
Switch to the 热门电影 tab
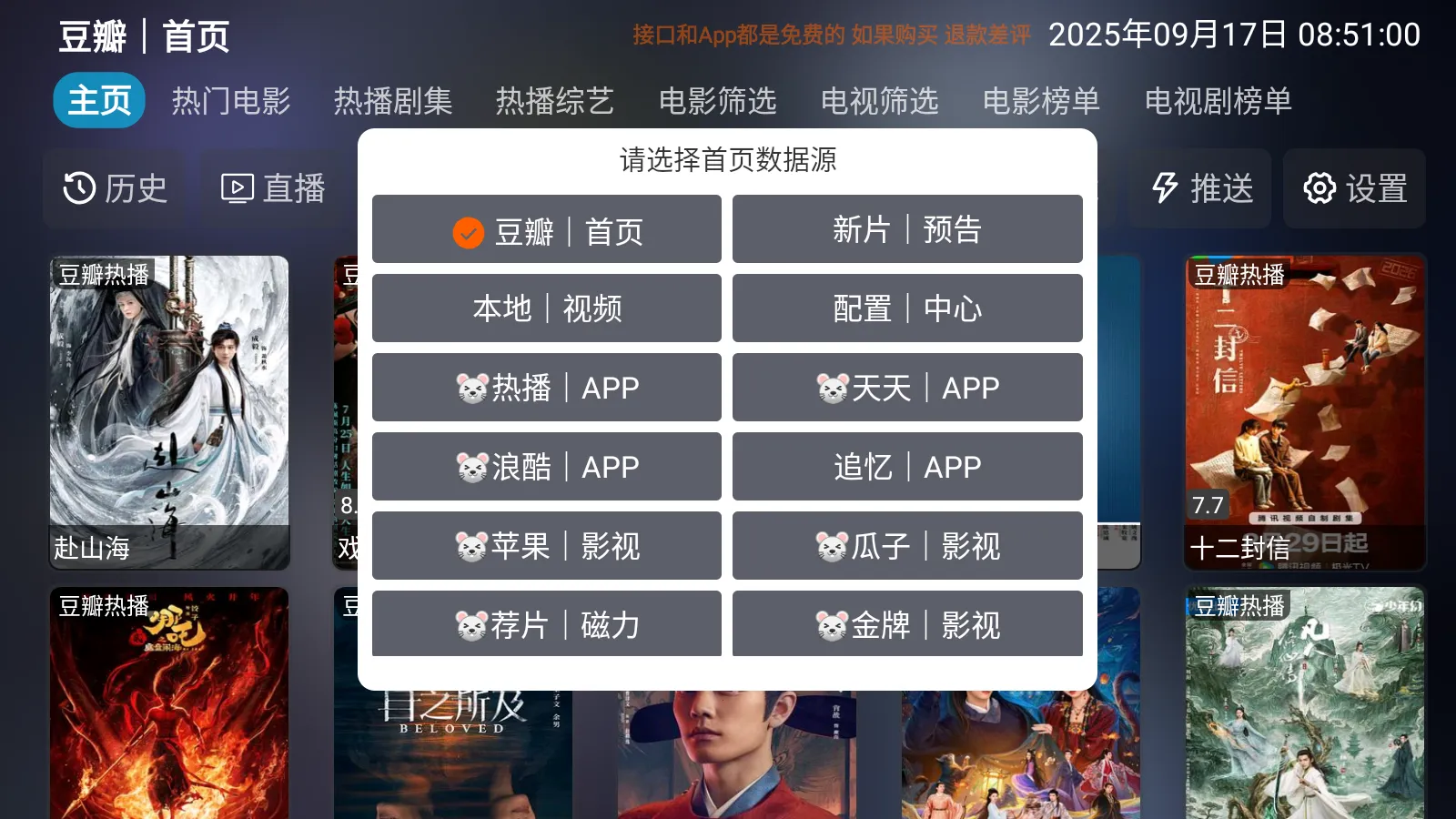pos(231,100)
